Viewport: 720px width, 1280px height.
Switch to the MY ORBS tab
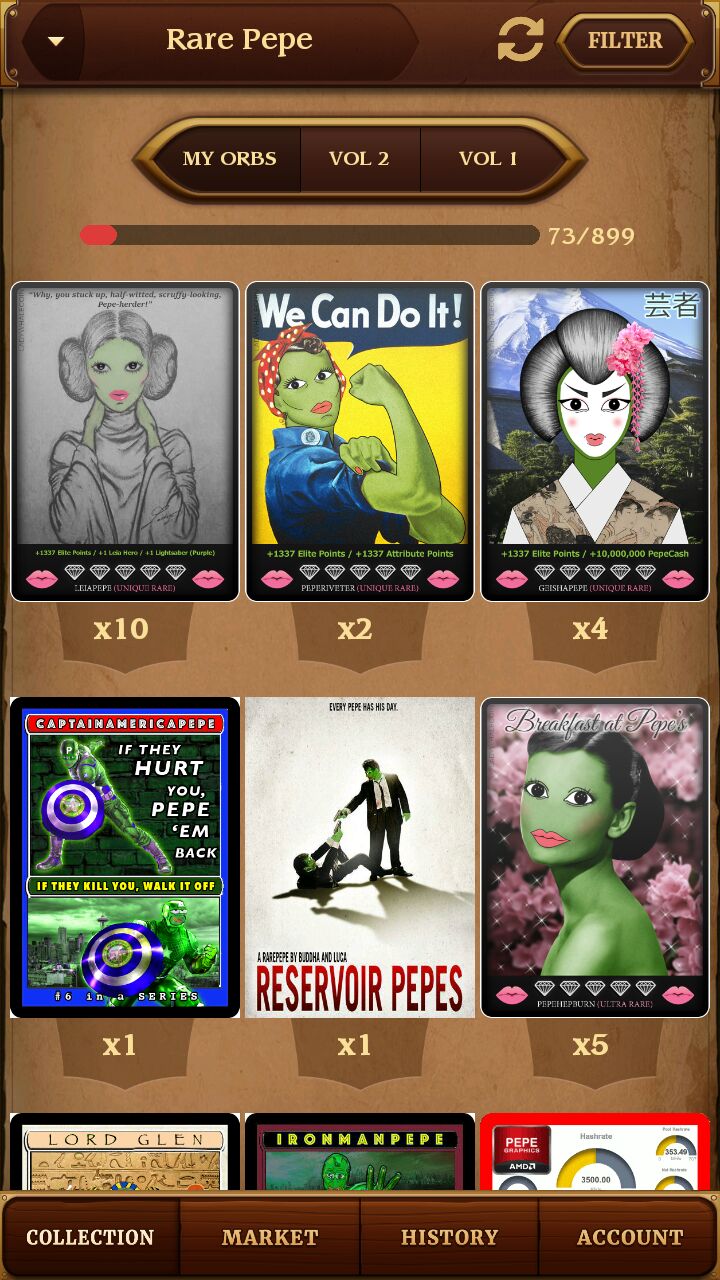(x=229, y=158)
